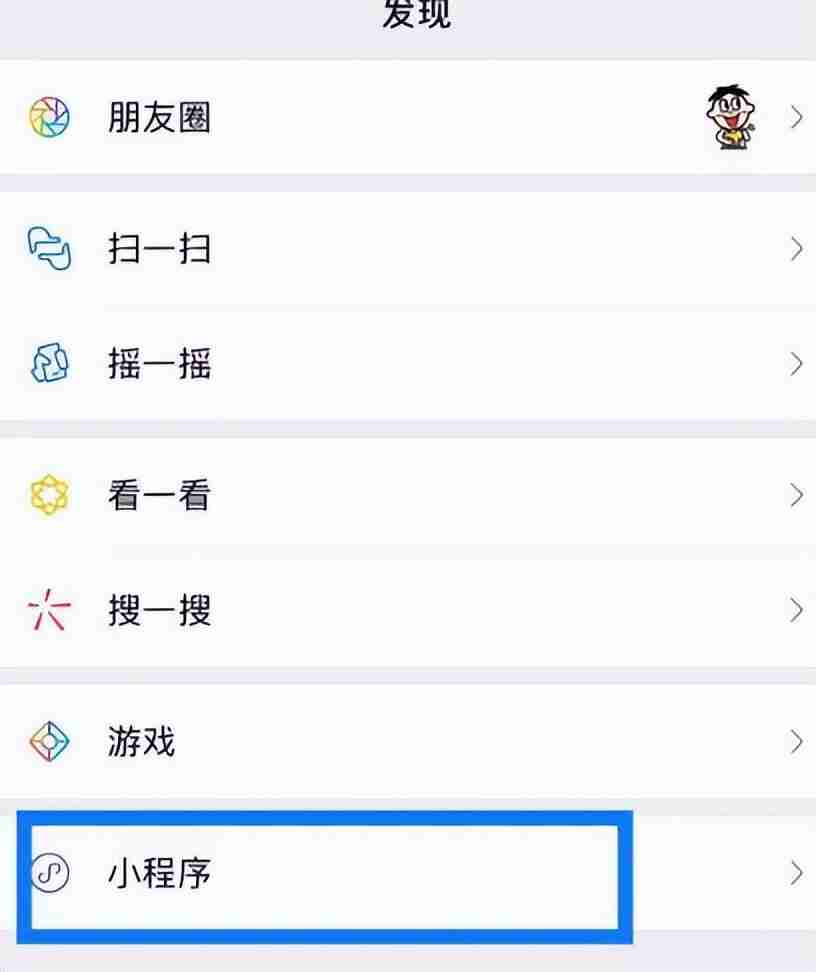This screenshot has width=816, height=972.
Task: Open Top Stories with the 看一看 icon
Action: click(48, 494)
